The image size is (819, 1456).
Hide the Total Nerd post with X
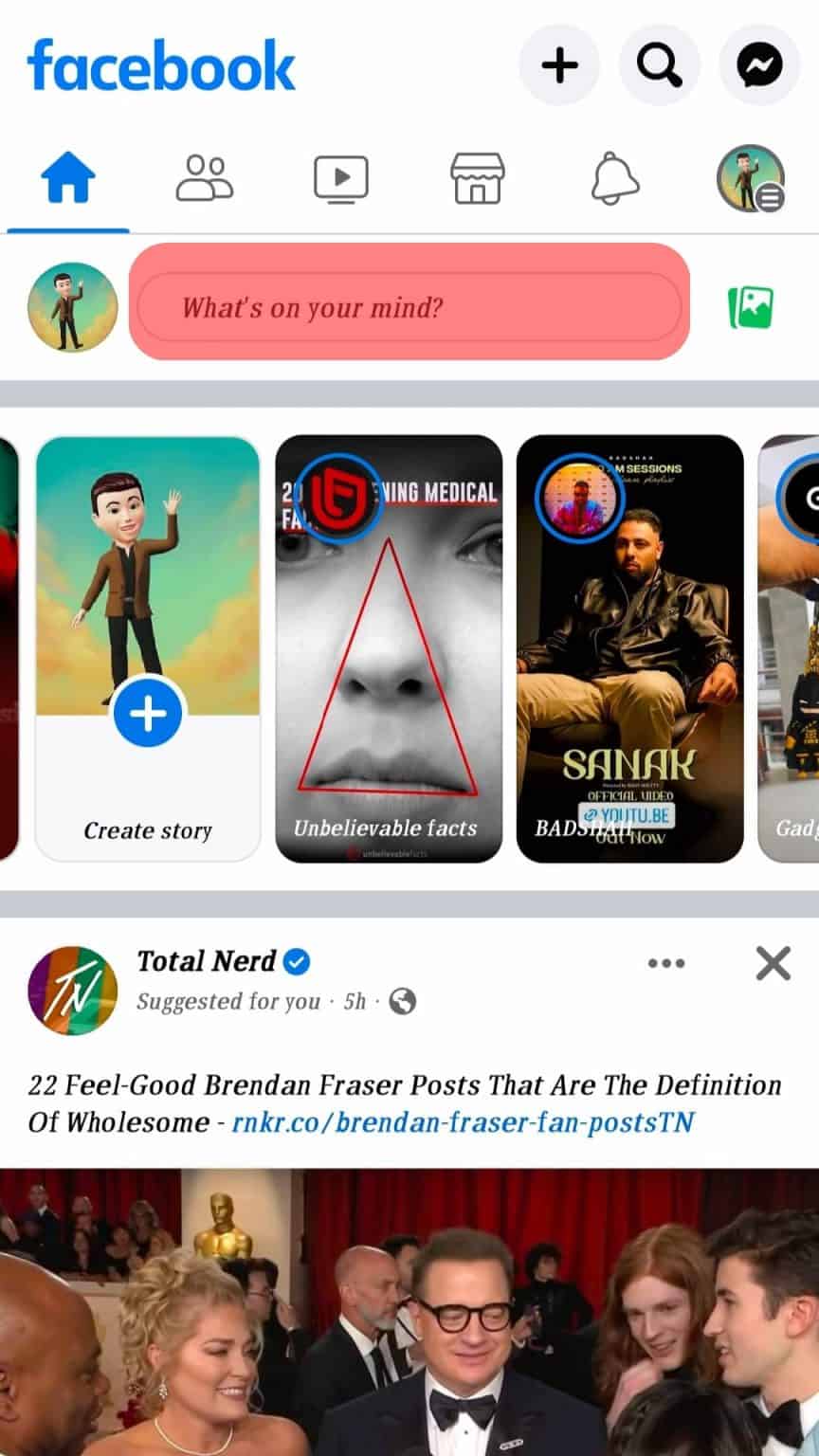point(773,963)
